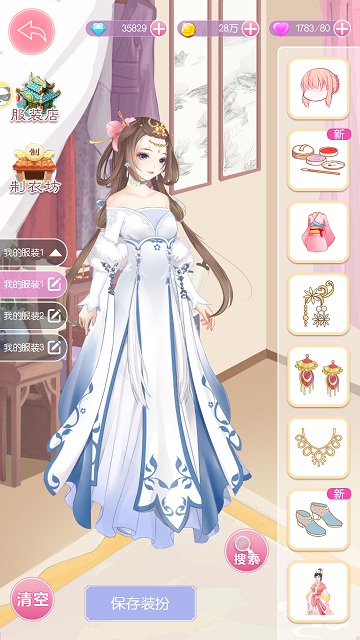Select the 我的服装2 saved outfit slot

(x=33, y=315)
